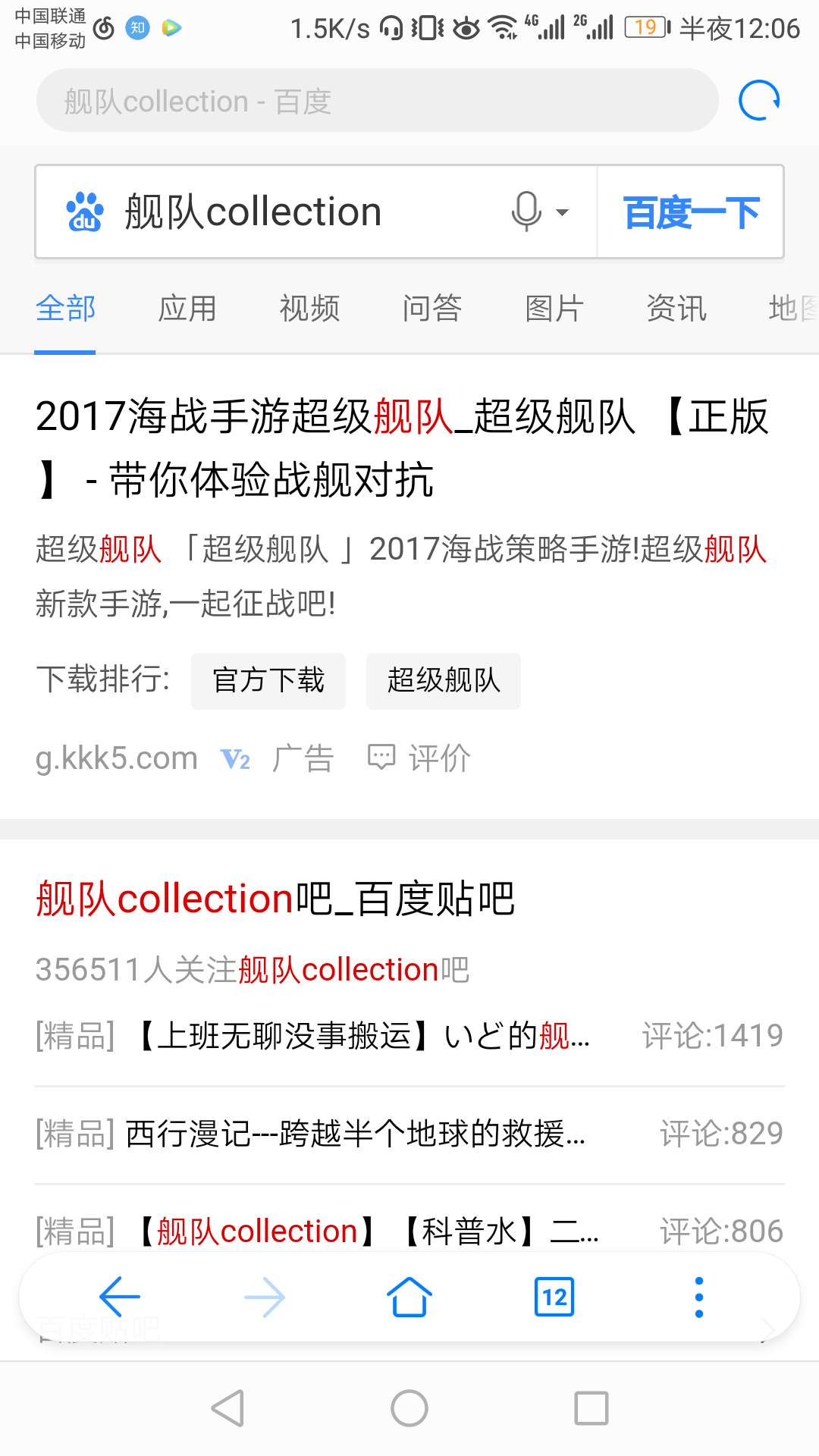
Task: Open the browser more options menu
Action: (698, 1297)
